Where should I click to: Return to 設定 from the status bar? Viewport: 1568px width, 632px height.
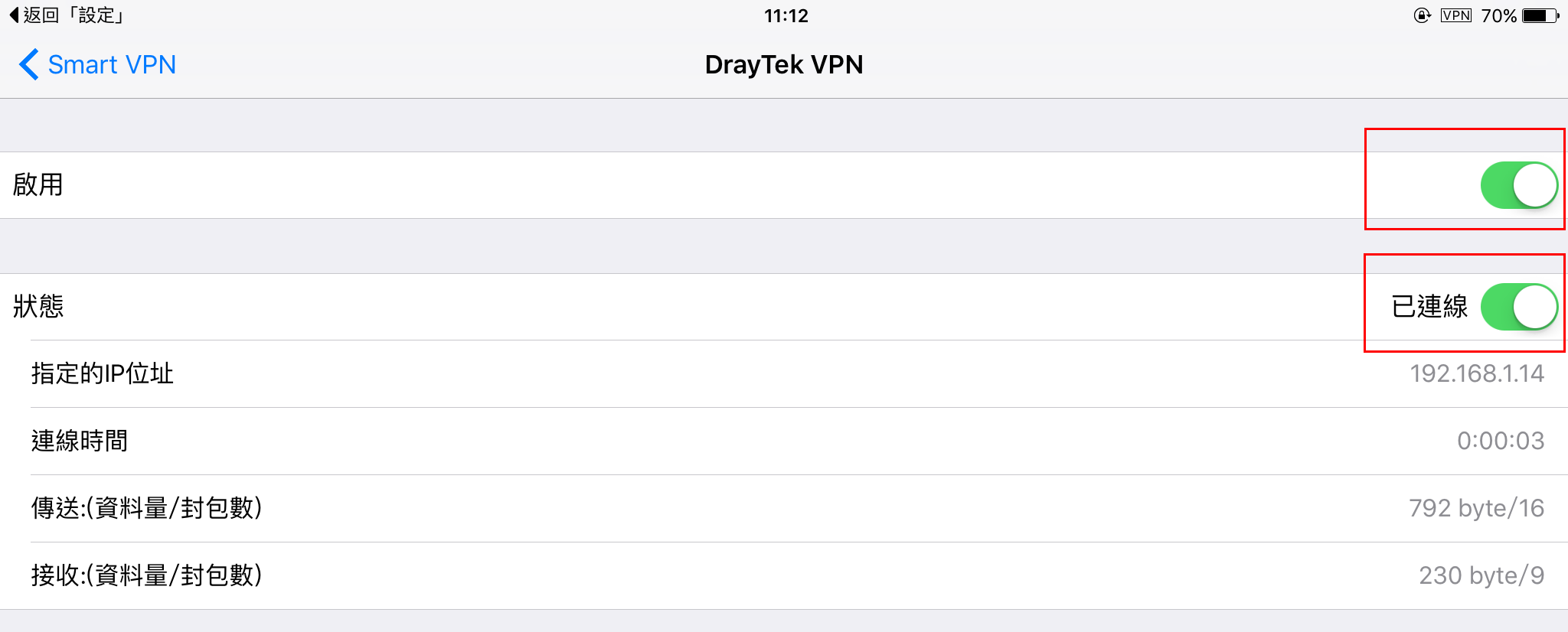pos(67,15)
